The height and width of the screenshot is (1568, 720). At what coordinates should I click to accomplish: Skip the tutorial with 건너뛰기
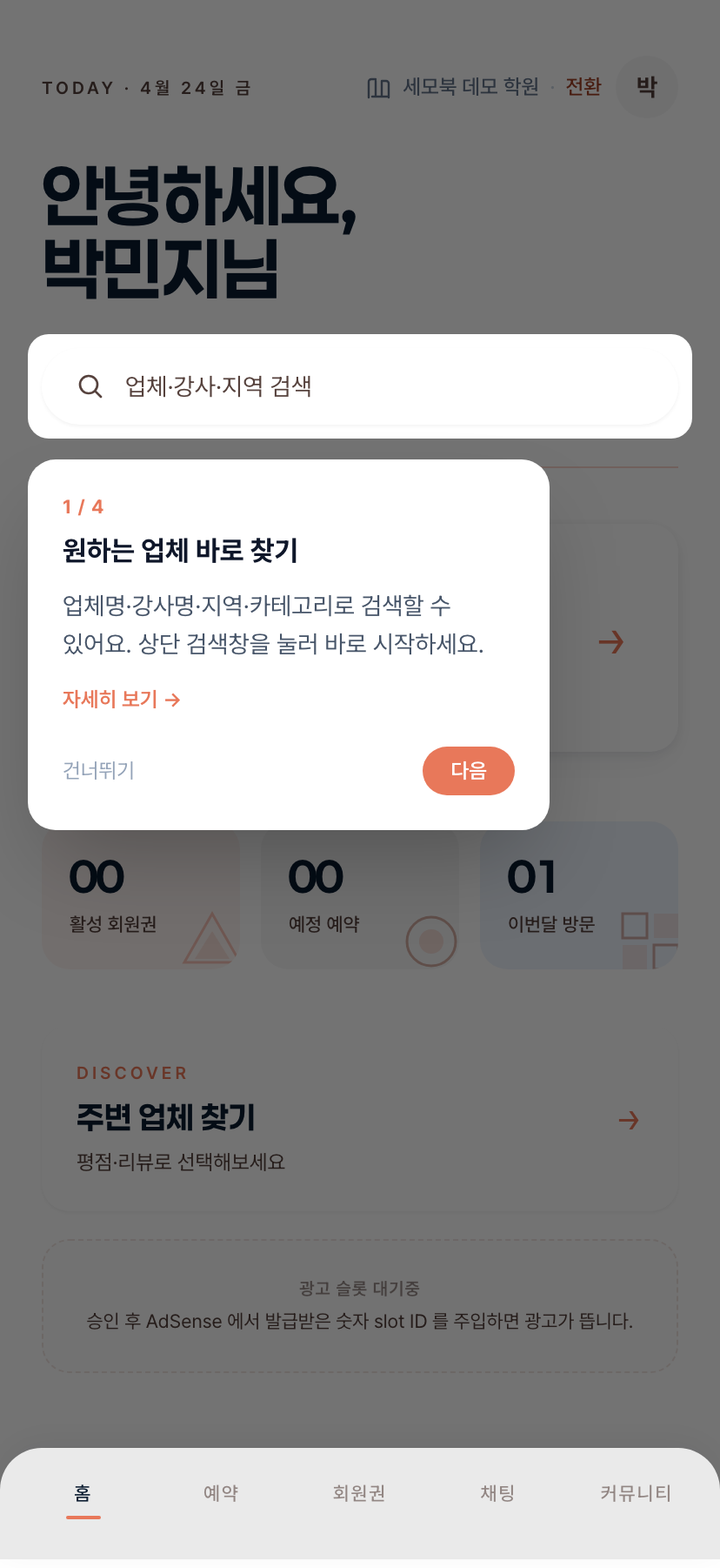coord(98,771)
